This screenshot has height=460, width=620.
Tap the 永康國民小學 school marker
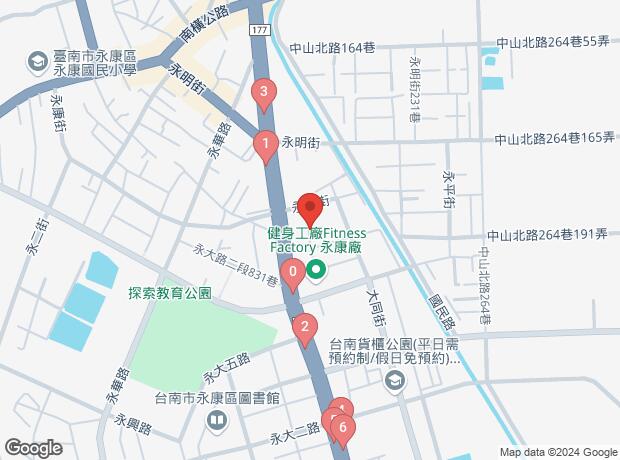39,62
